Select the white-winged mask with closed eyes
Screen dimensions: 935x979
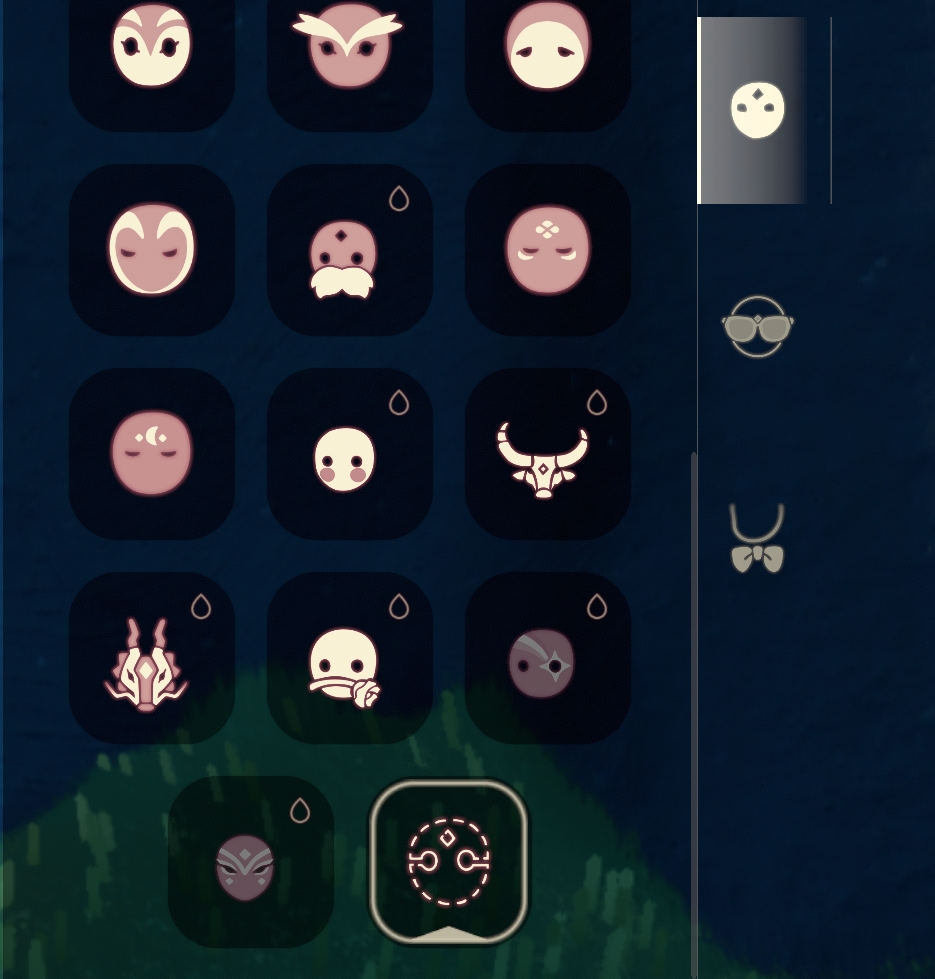[152, 250]
